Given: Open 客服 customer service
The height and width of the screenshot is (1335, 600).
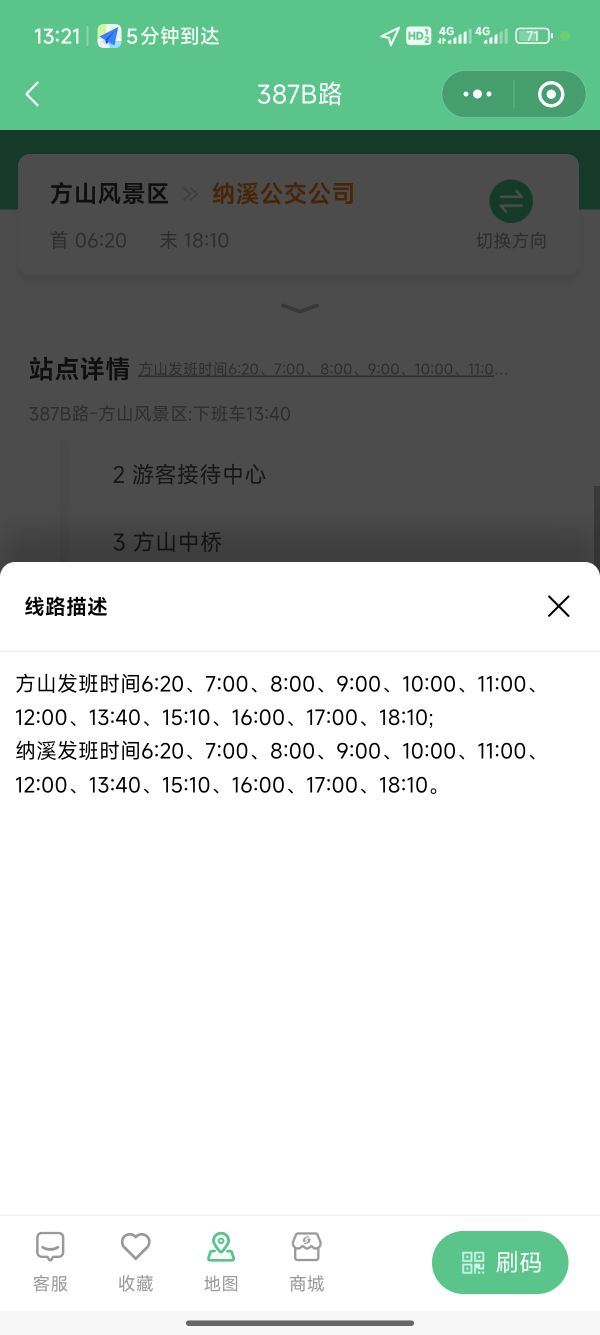Looking at the screenshot, I should (50, 1261).
